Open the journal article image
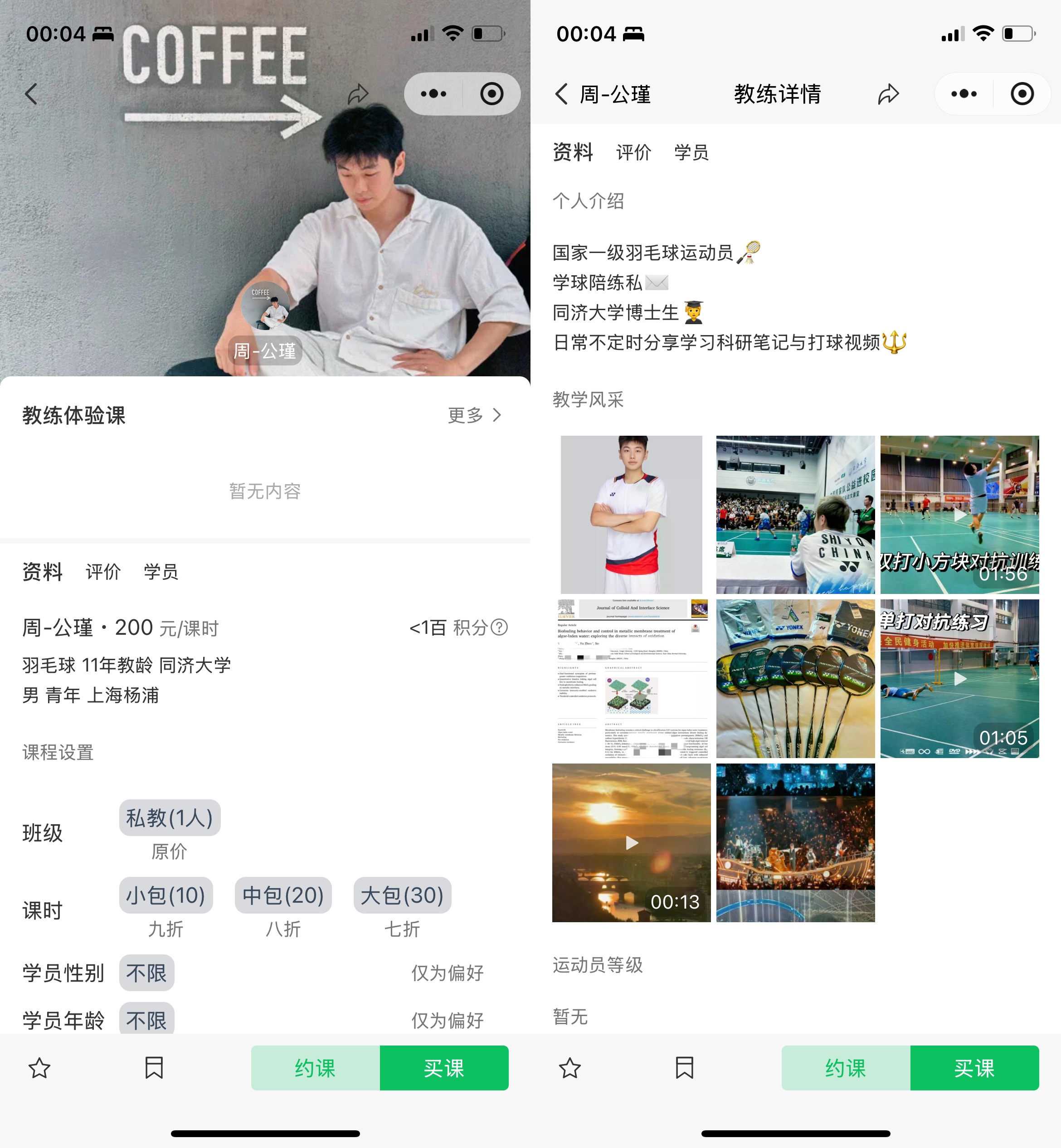Viewport: 1061px width, 1148px height. coord(631,678)
